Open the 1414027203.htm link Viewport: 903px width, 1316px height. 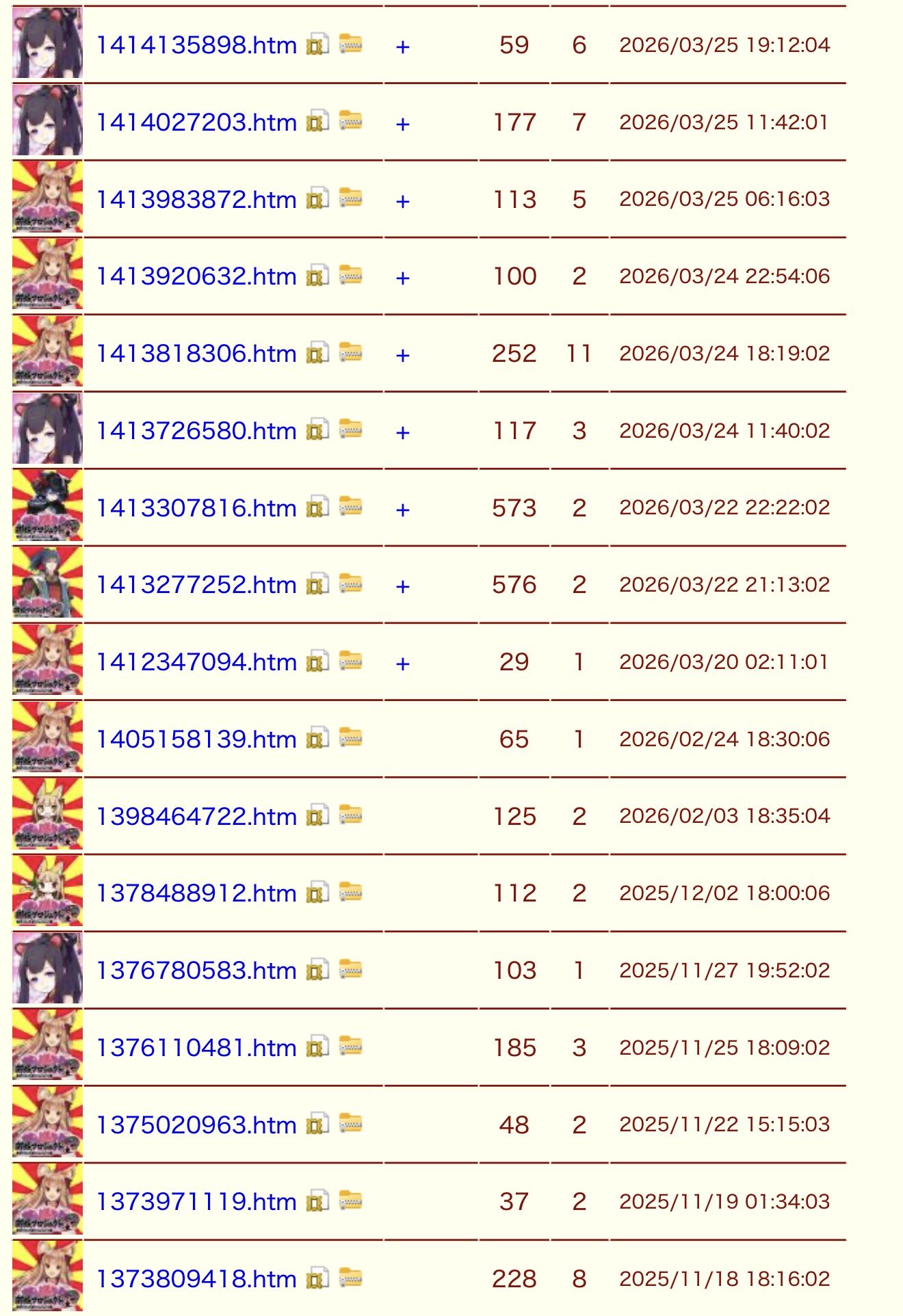(196, 122)
